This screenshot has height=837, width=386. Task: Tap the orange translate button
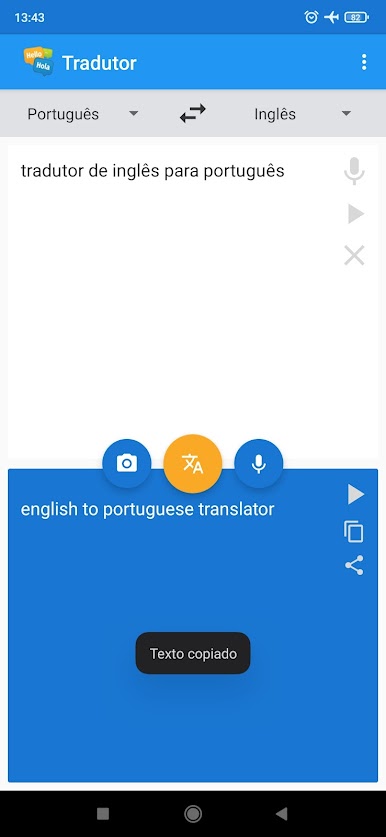click(193, 463)
